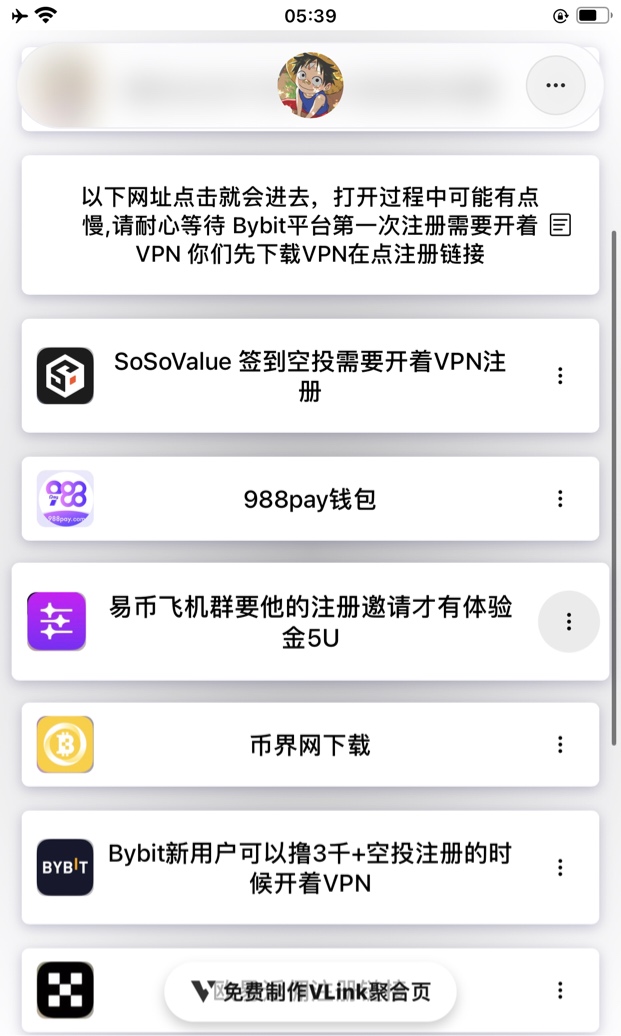Open the Bybit新用户 registration link
The image size is (621, 1036).
[x=310, y=867]
